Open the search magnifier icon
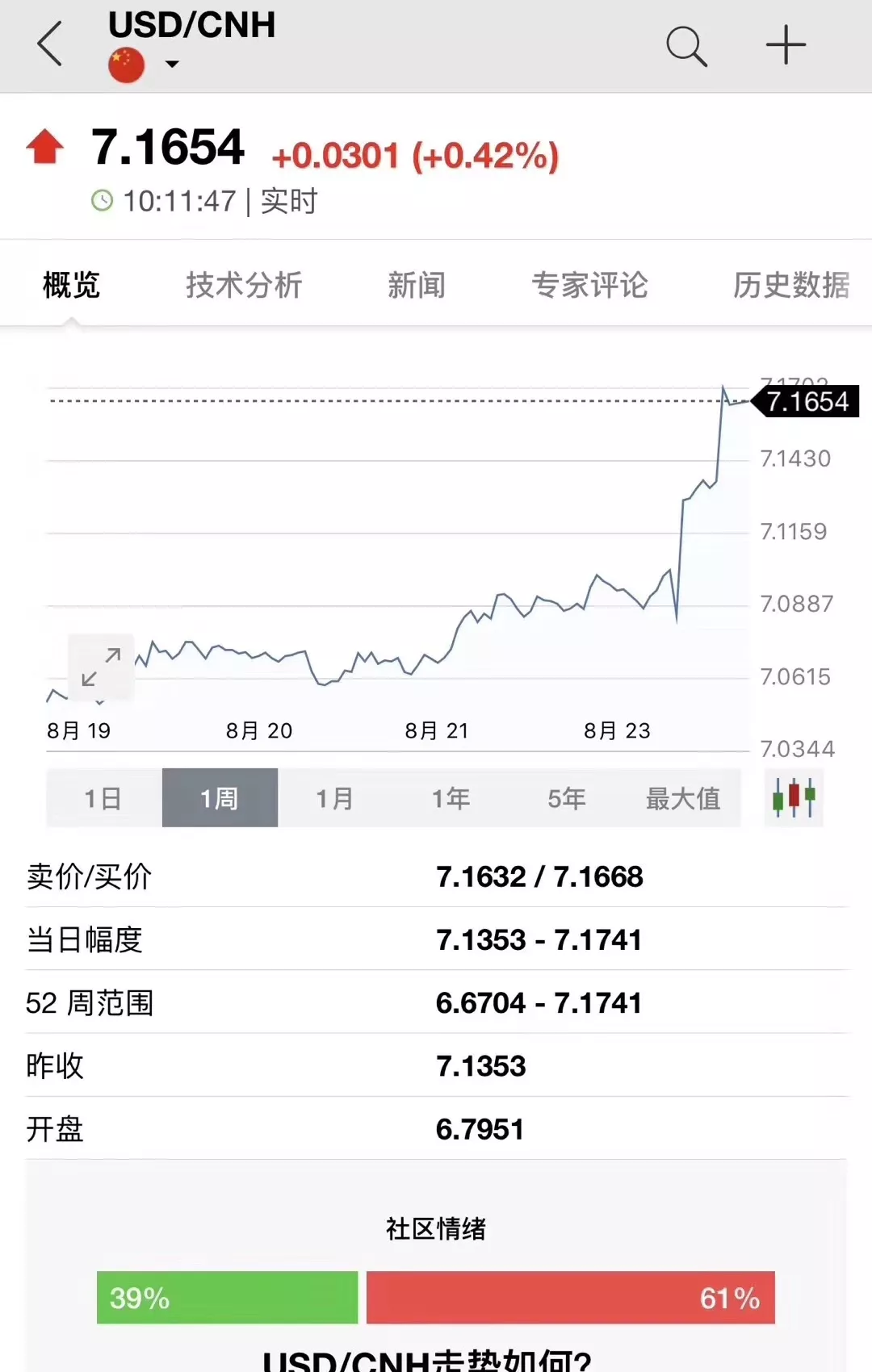This screenshot has height=1372, width=872. pos(686,46)
